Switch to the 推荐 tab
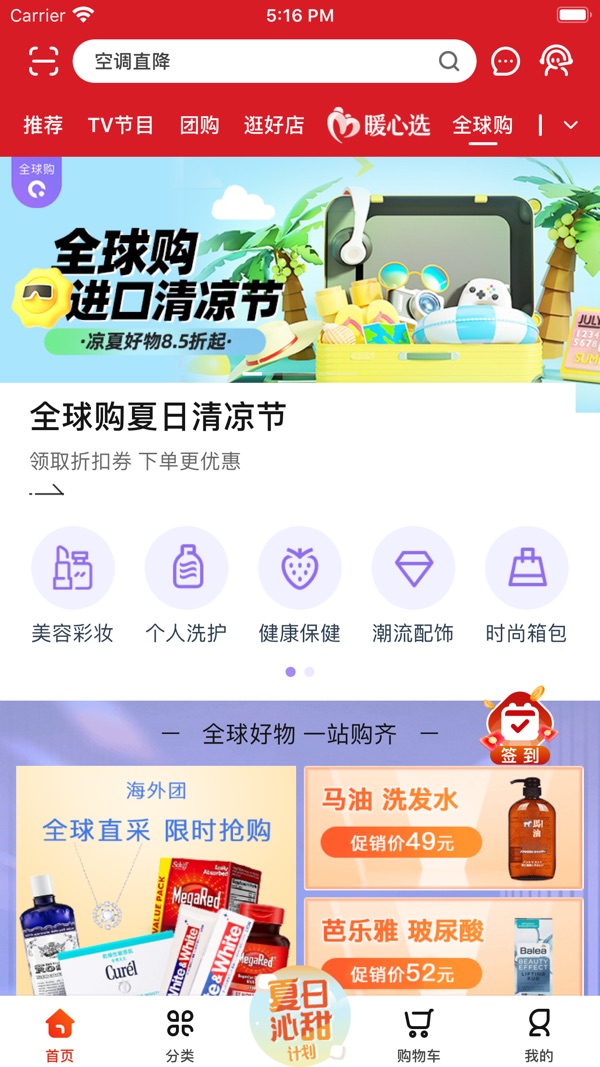The width and height of the screenshot is (600, 1067). coord(43,125)
